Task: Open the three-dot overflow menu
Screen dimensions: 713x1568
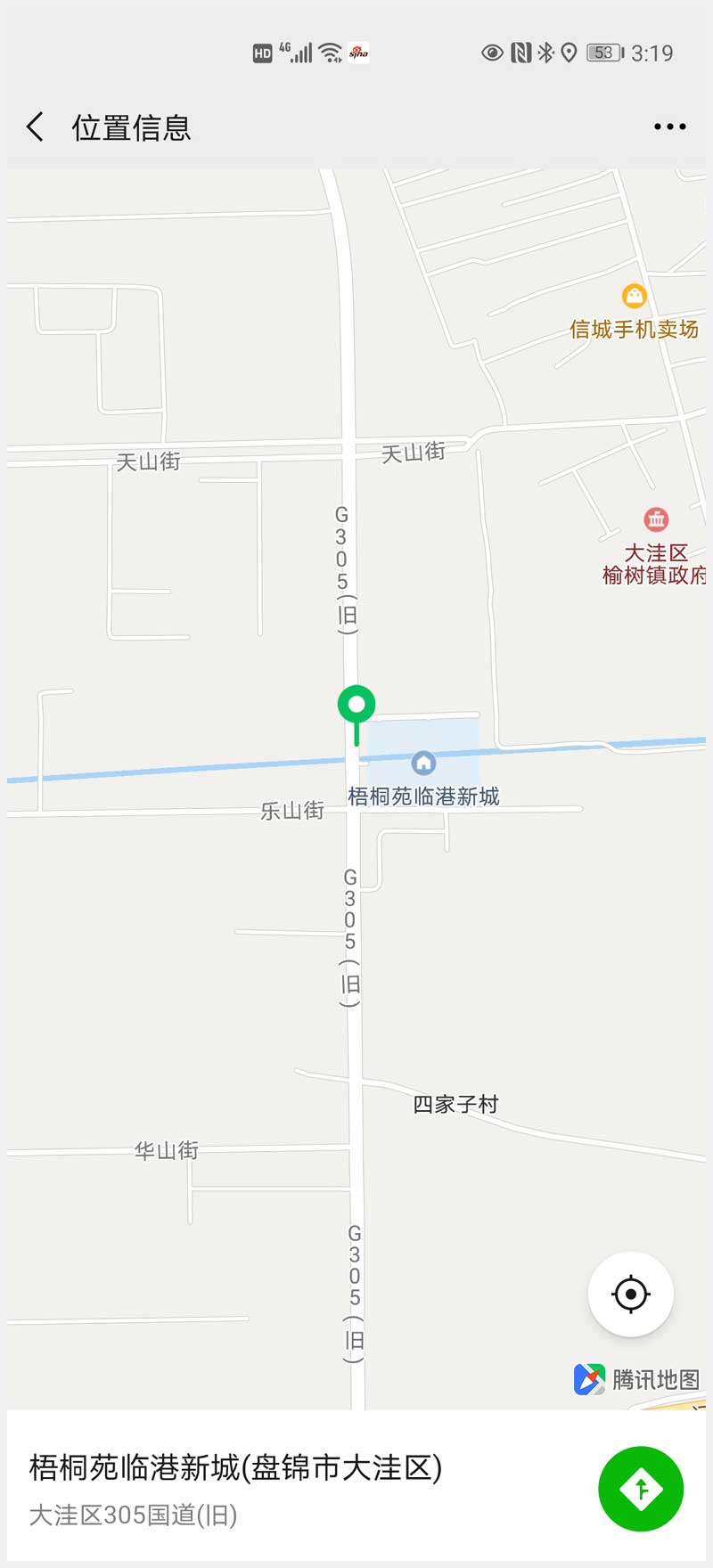Action: click(669, 127)
